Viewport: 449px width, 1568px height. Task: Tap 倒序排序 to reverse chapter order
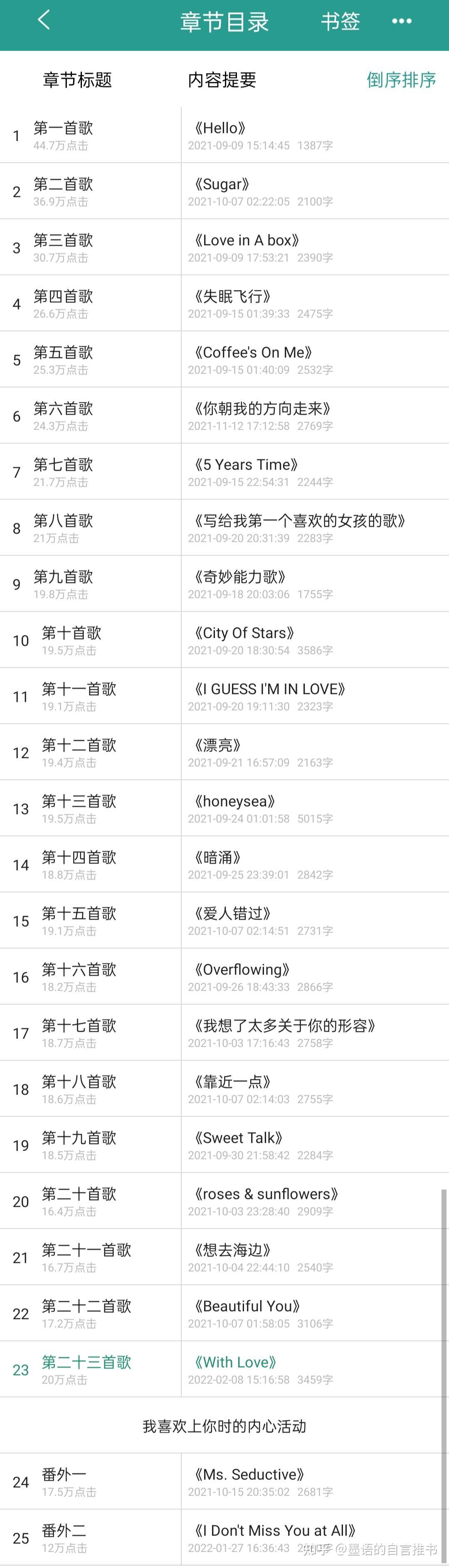[x=401, y=80]
